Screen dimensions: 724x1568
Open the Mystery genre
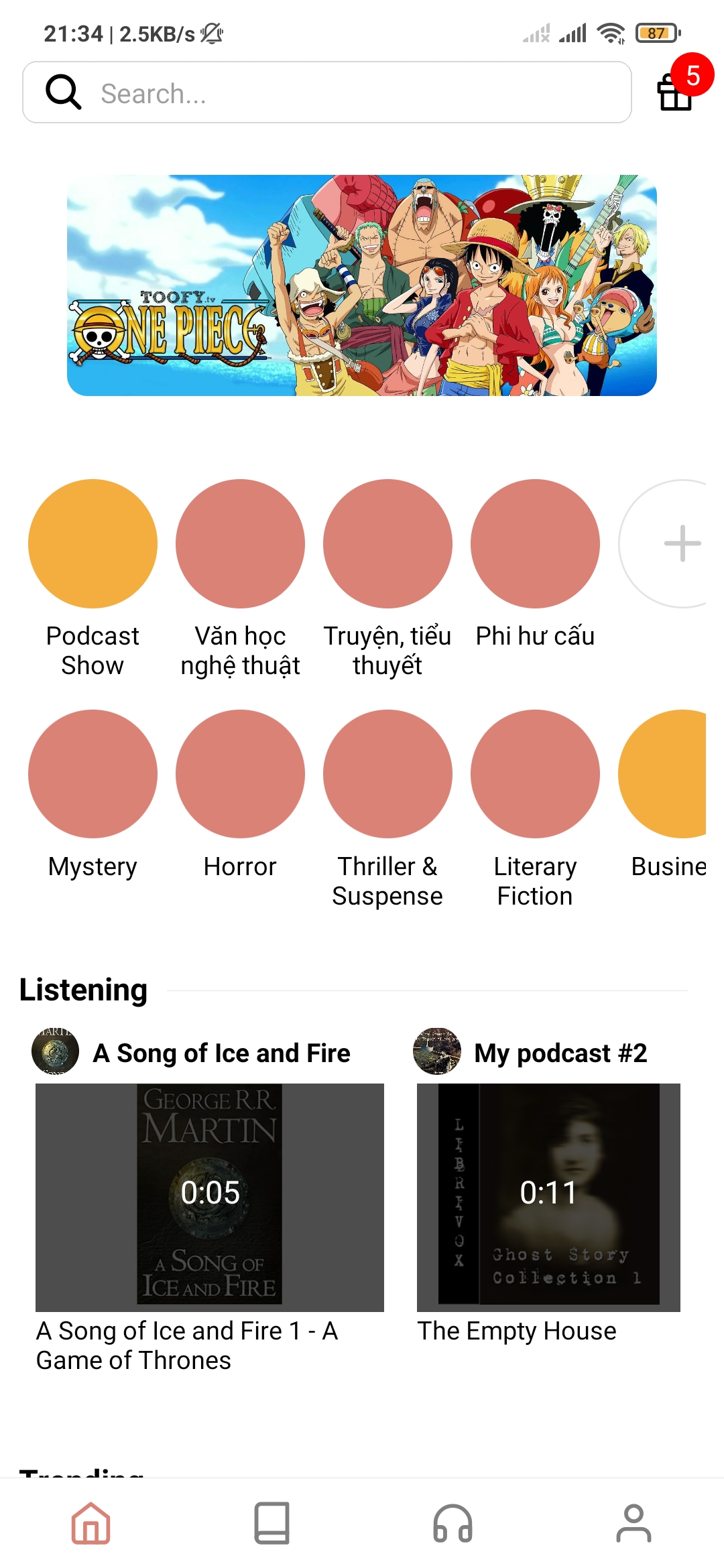coord(93,774)
